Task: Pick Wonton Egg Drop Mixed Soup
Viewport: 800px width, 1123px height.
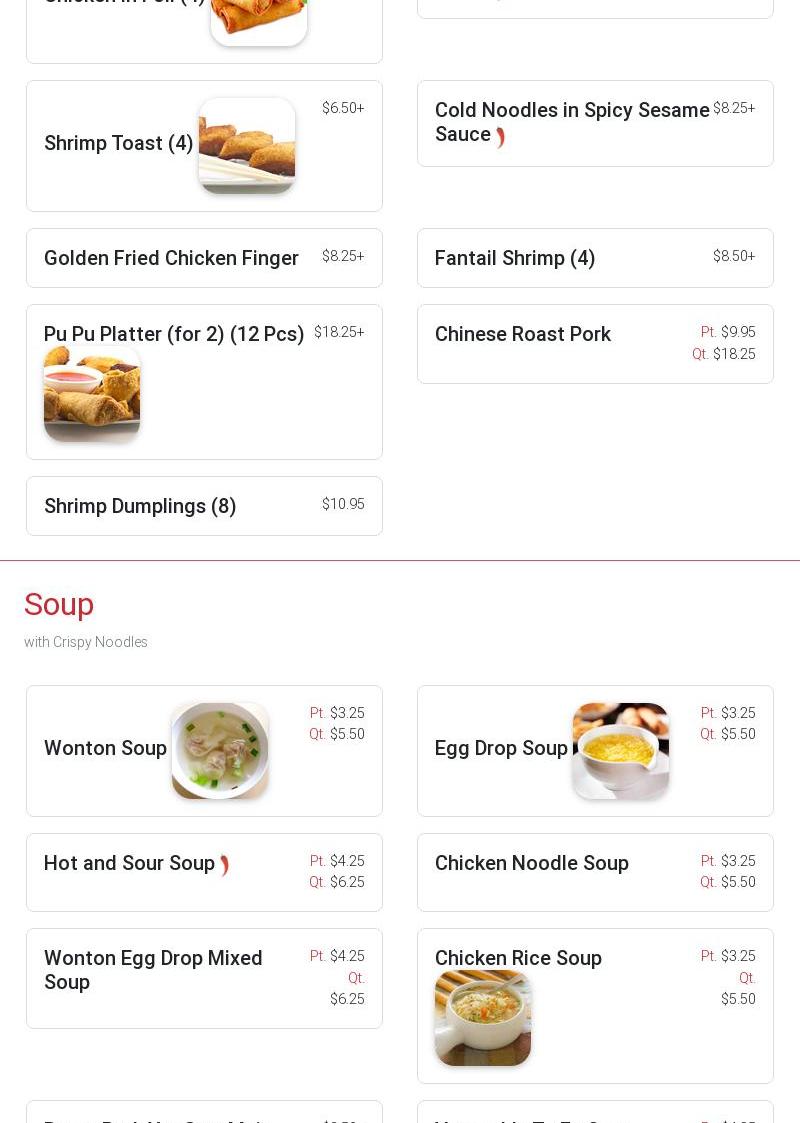Action: coord(153,970)
